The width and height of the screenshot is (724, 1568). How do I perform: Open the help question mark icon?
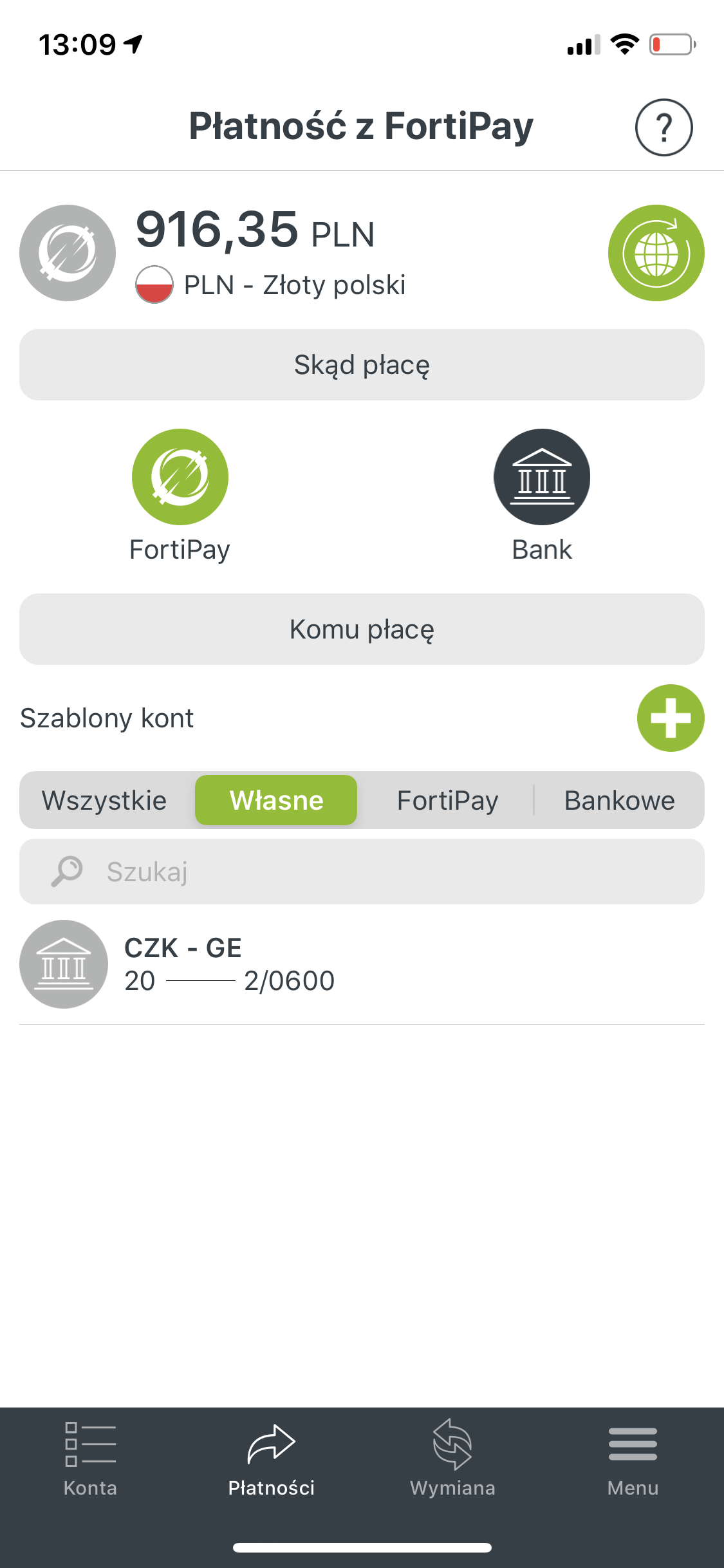tap(664, 127)
